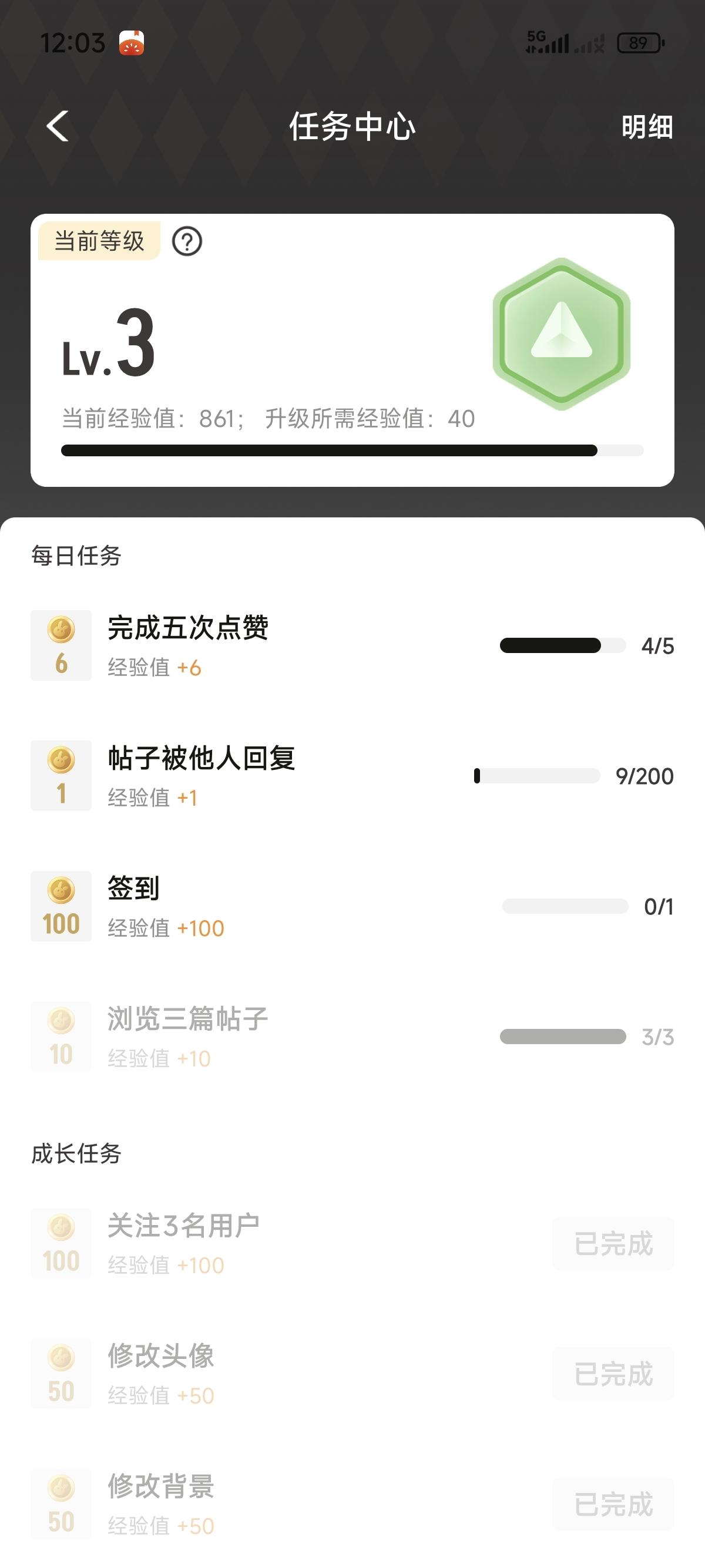The image size is (705, 1568).
Task: Tap the 签到 check-in task
Action: click(x=134, y=889)
